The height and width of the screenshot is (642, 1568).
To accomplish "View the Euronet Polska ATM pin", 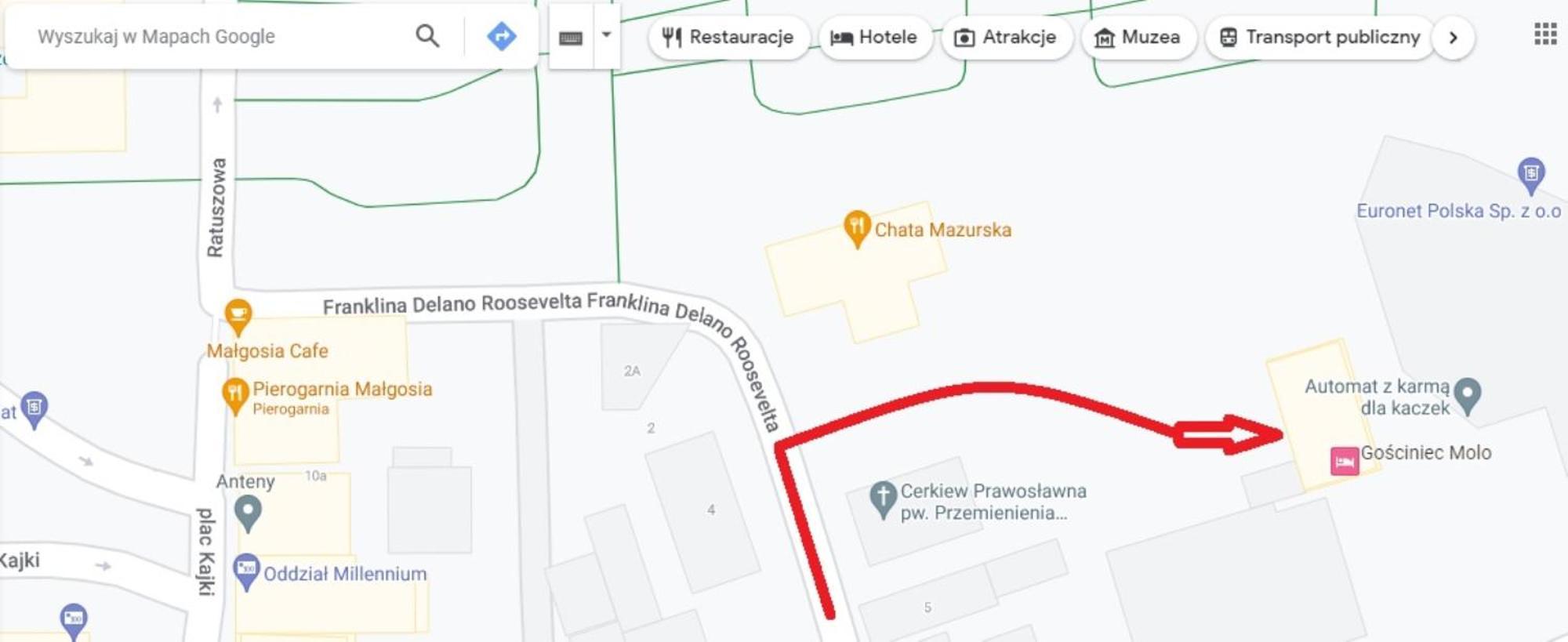I will click(1530, 174).
